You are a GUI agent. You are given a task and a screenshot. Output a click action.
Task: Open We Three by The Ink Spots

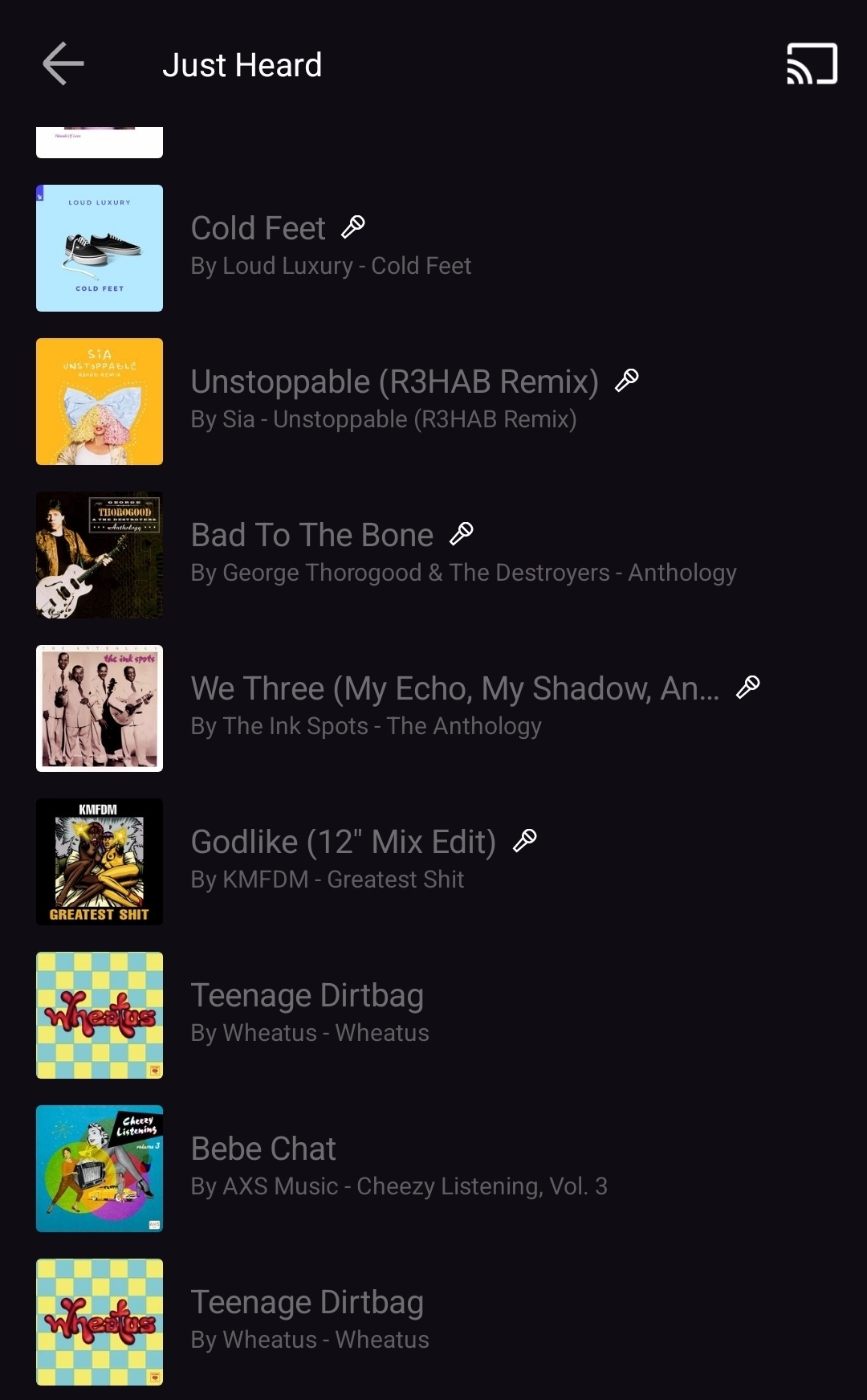[433, 708]
